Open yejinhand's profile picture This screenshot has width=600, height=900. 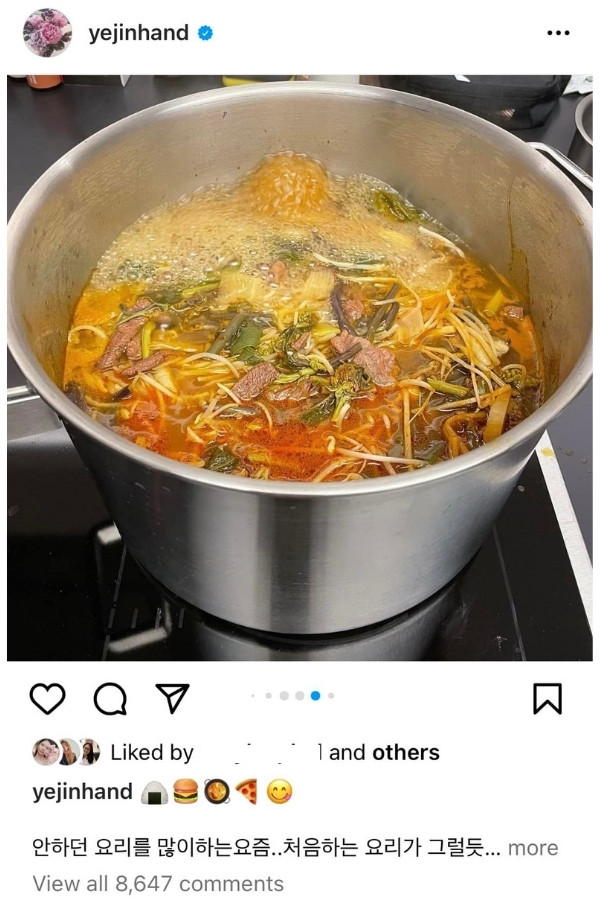click(47, 33)
